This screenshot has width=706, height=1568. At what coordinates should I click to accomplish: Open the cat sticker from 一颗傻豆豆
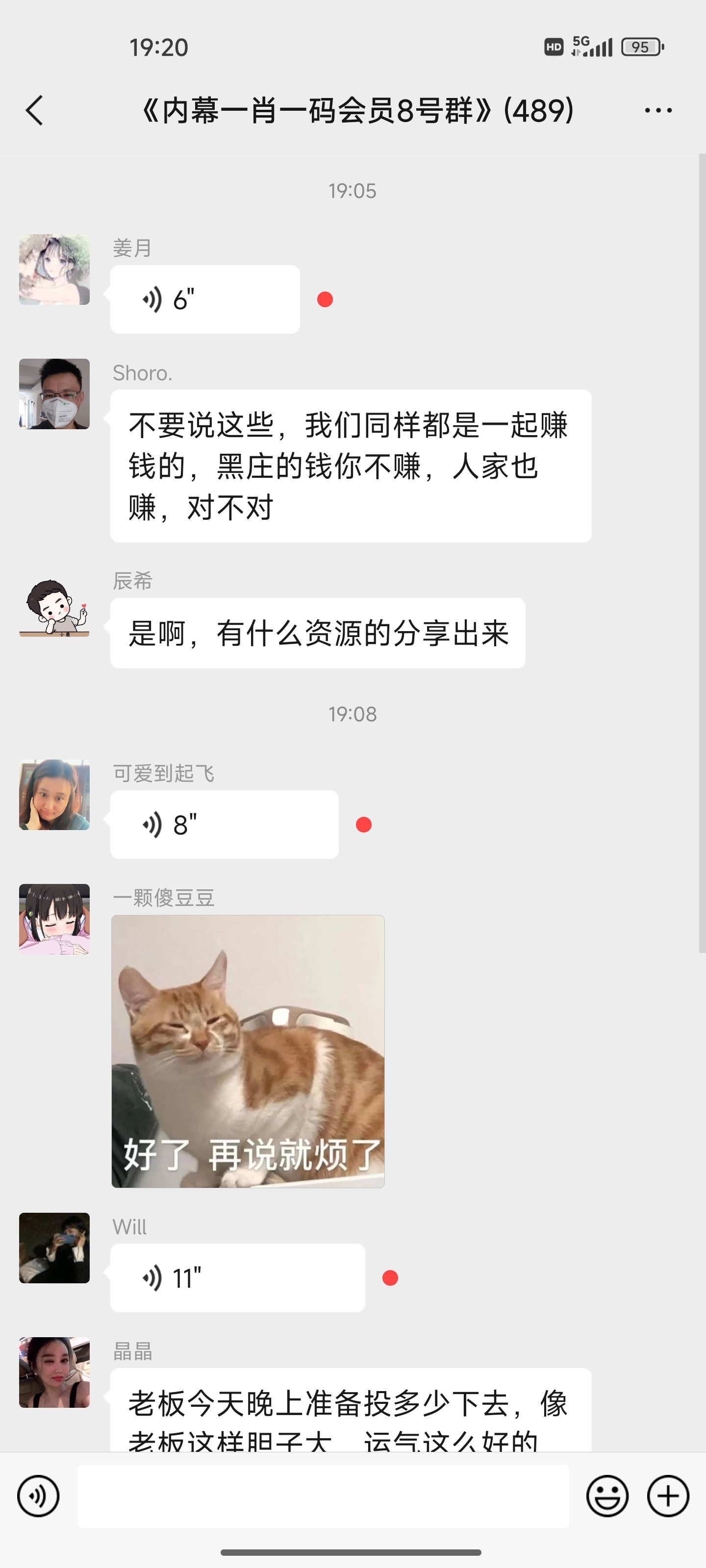(248, 1051)
